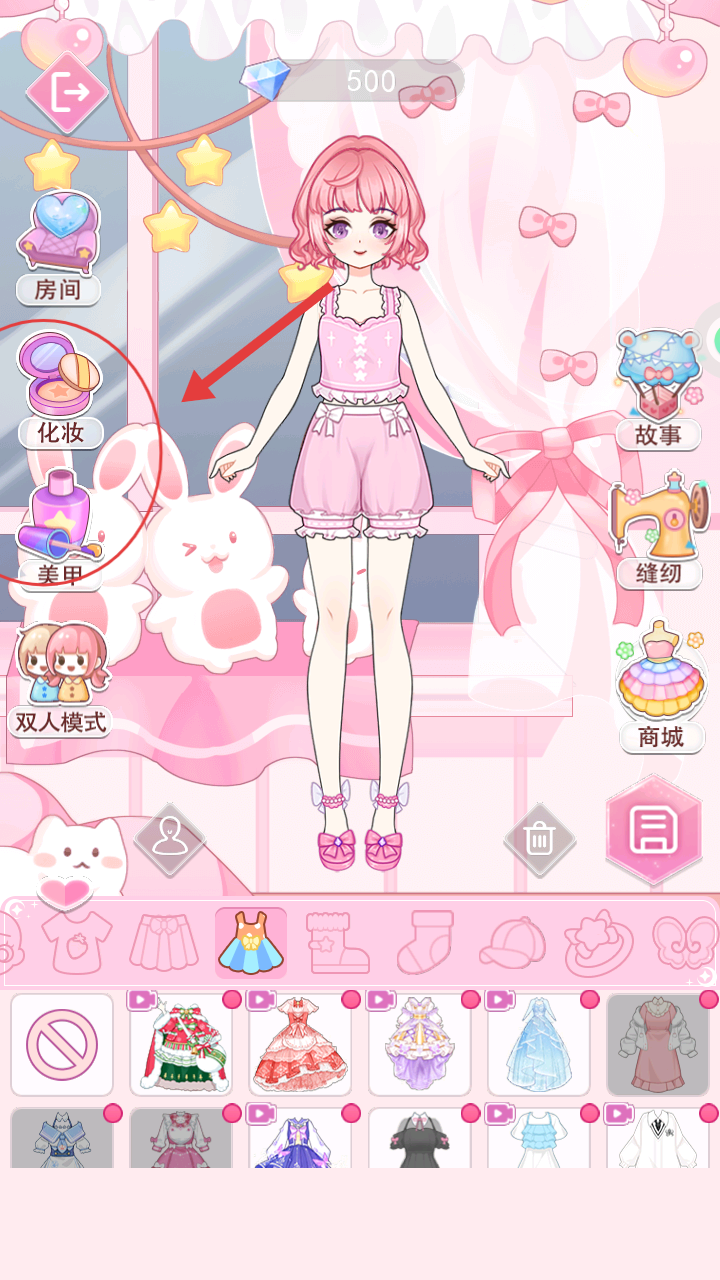Select the boots shoes category
This screenshot has width=720, height=1280.
[337, 943]
